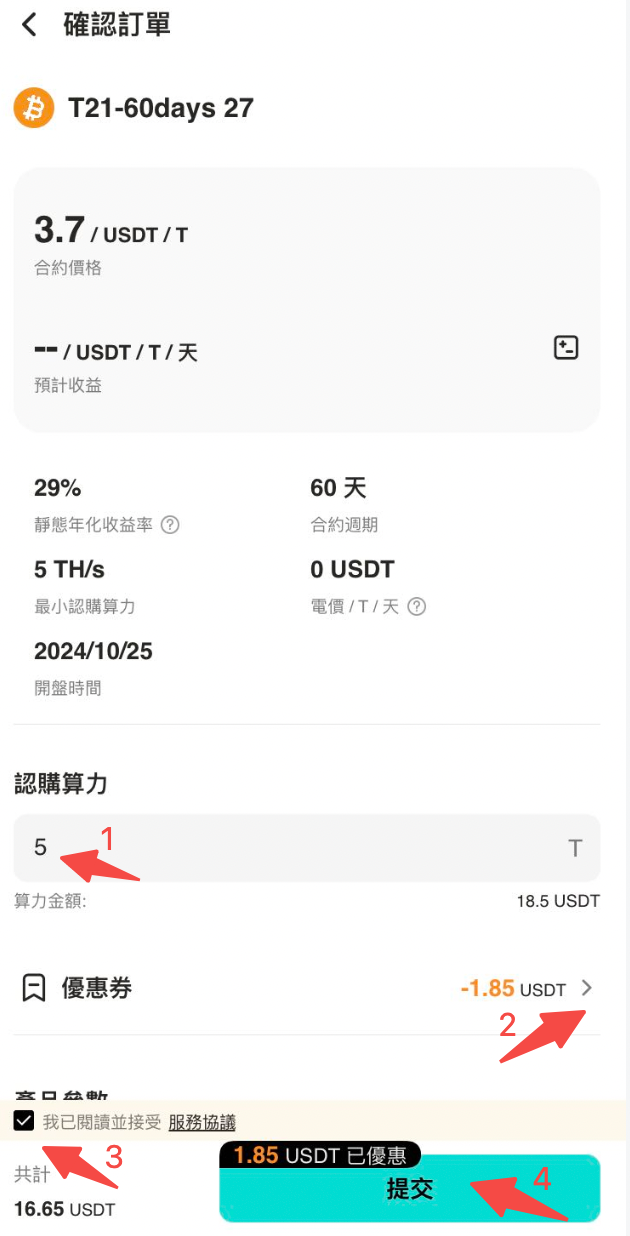Open the 服務協議 service agreement link

(202, 1122)
